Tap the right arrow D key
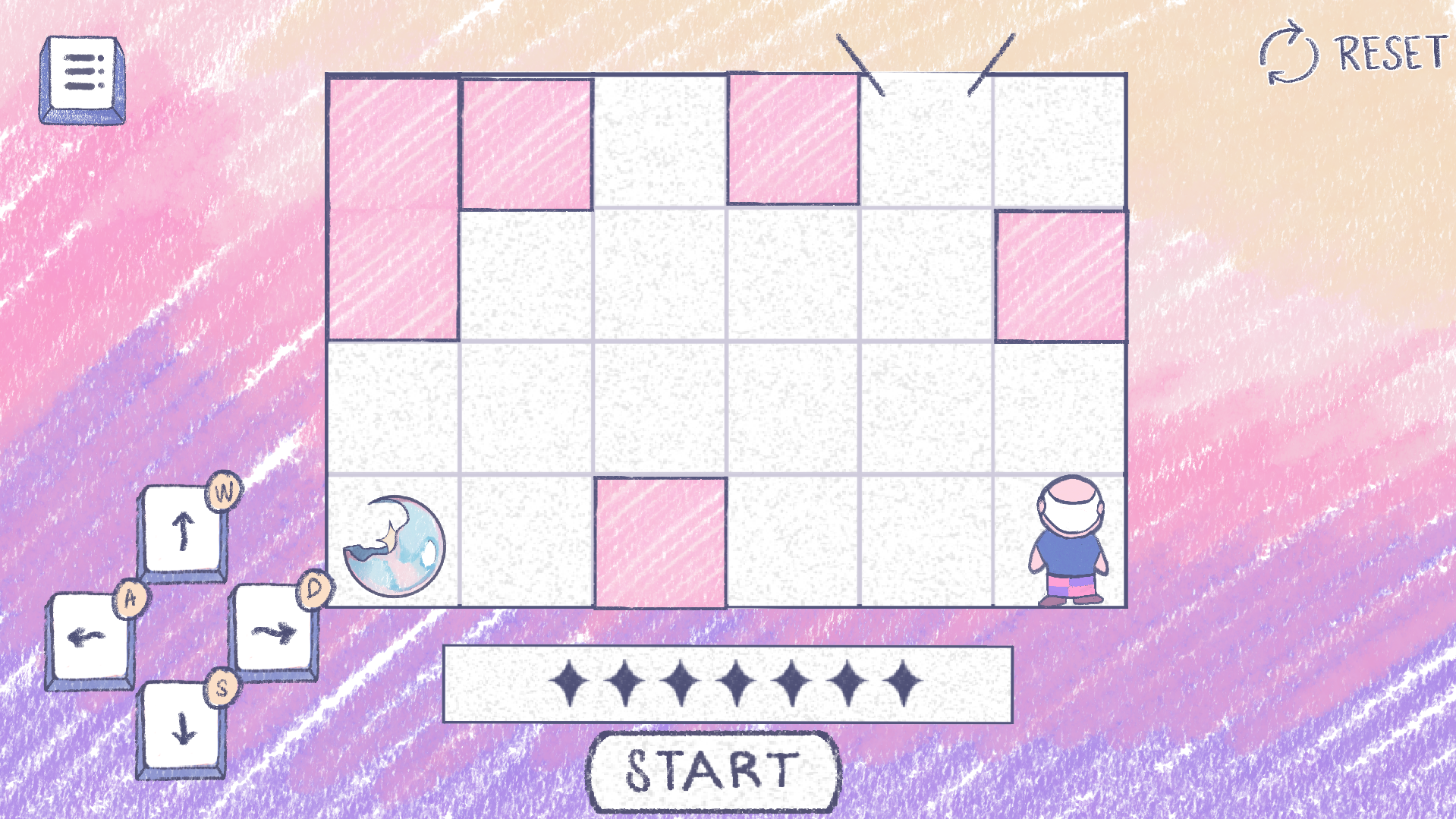1456x819 pixels. pyautogui.click(x=274, y=632)
